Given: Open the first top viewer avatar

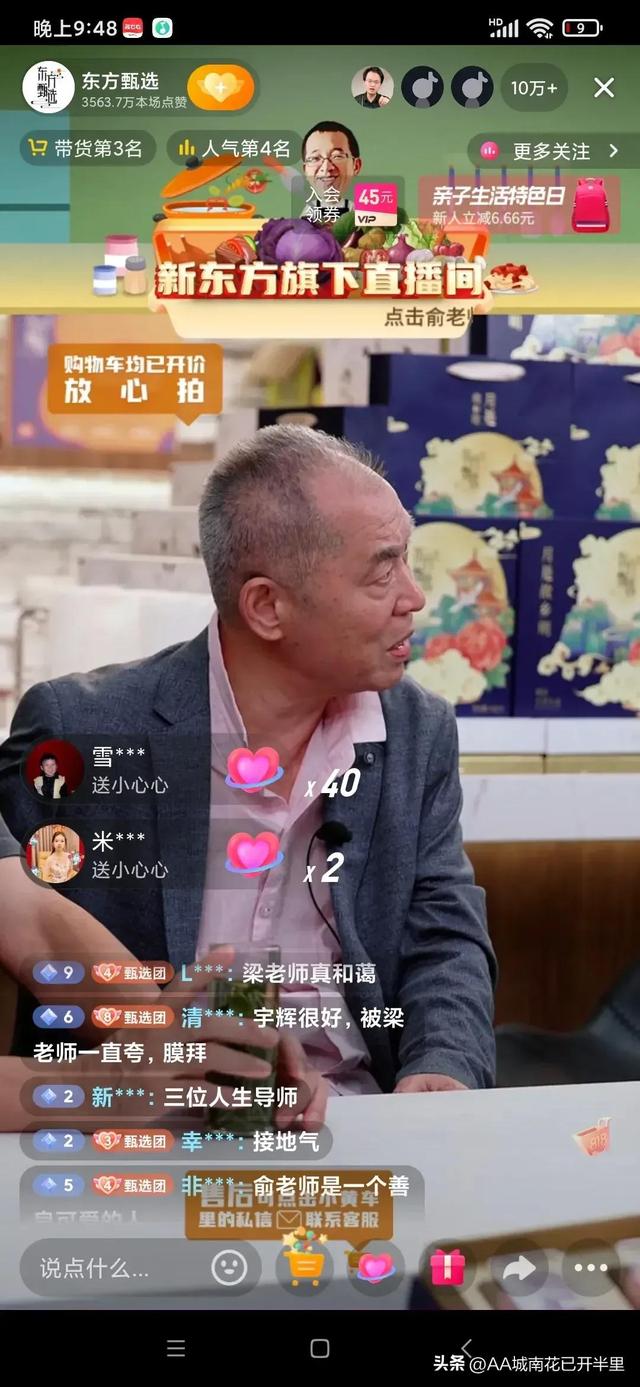Looking at the screenshot, I should point(372,88).
